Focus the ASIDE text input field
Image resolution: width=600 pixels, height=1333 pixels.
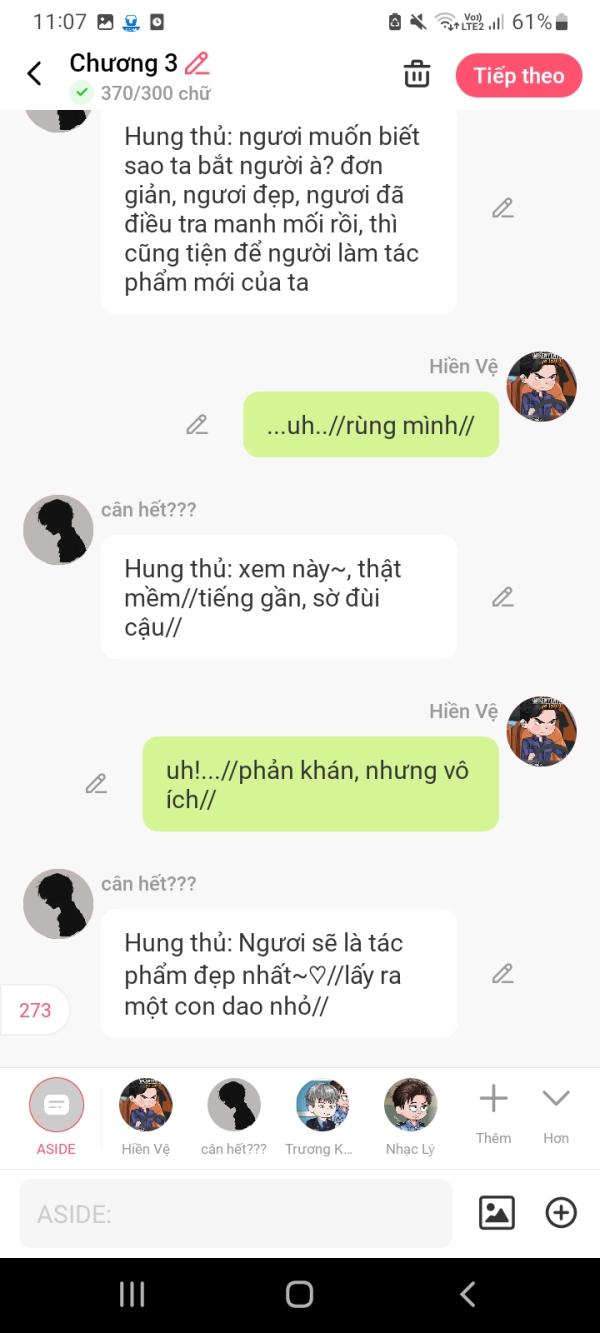pos(235,1214)
